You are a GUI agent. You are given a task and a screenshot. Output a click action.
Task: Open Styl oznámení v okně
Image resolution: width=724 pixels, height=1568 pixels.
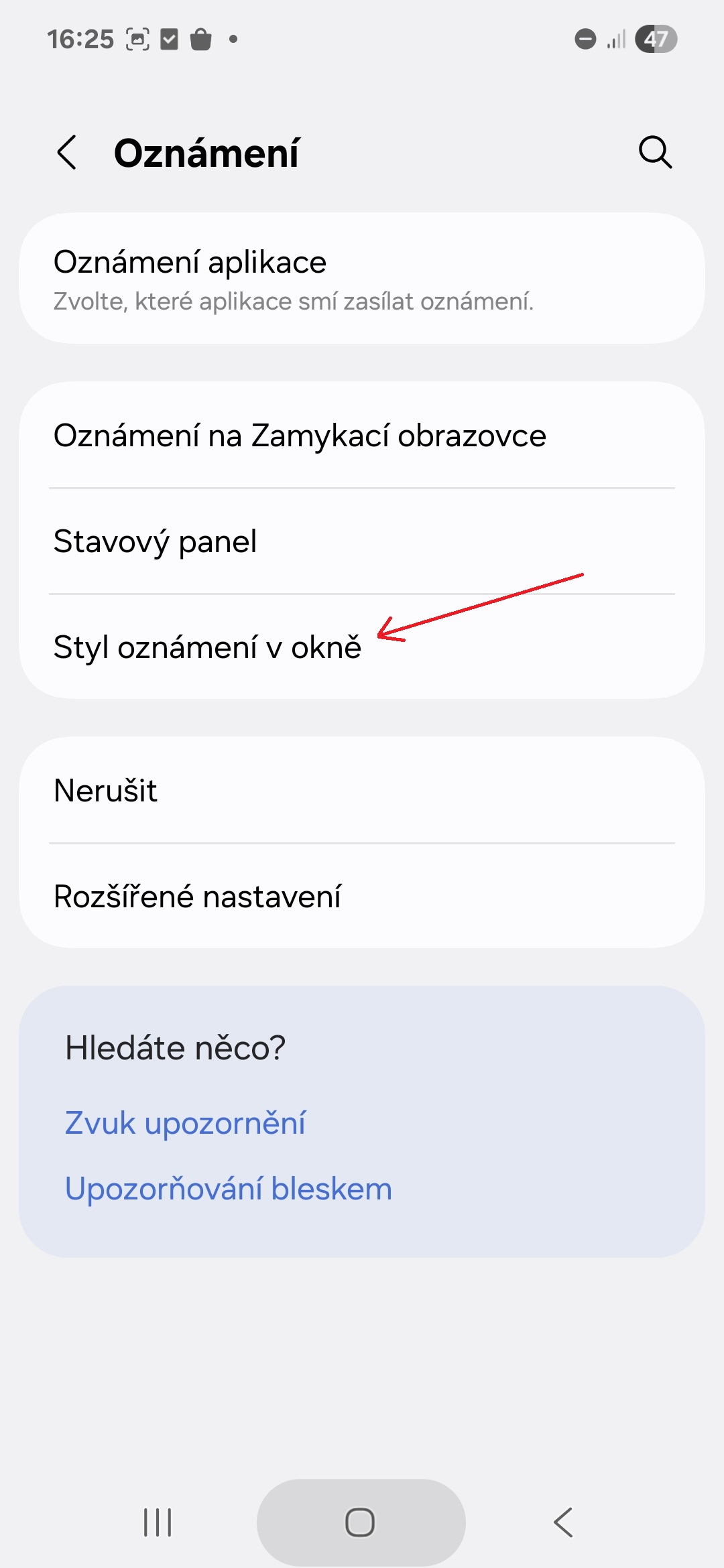[x=362, y=647]
